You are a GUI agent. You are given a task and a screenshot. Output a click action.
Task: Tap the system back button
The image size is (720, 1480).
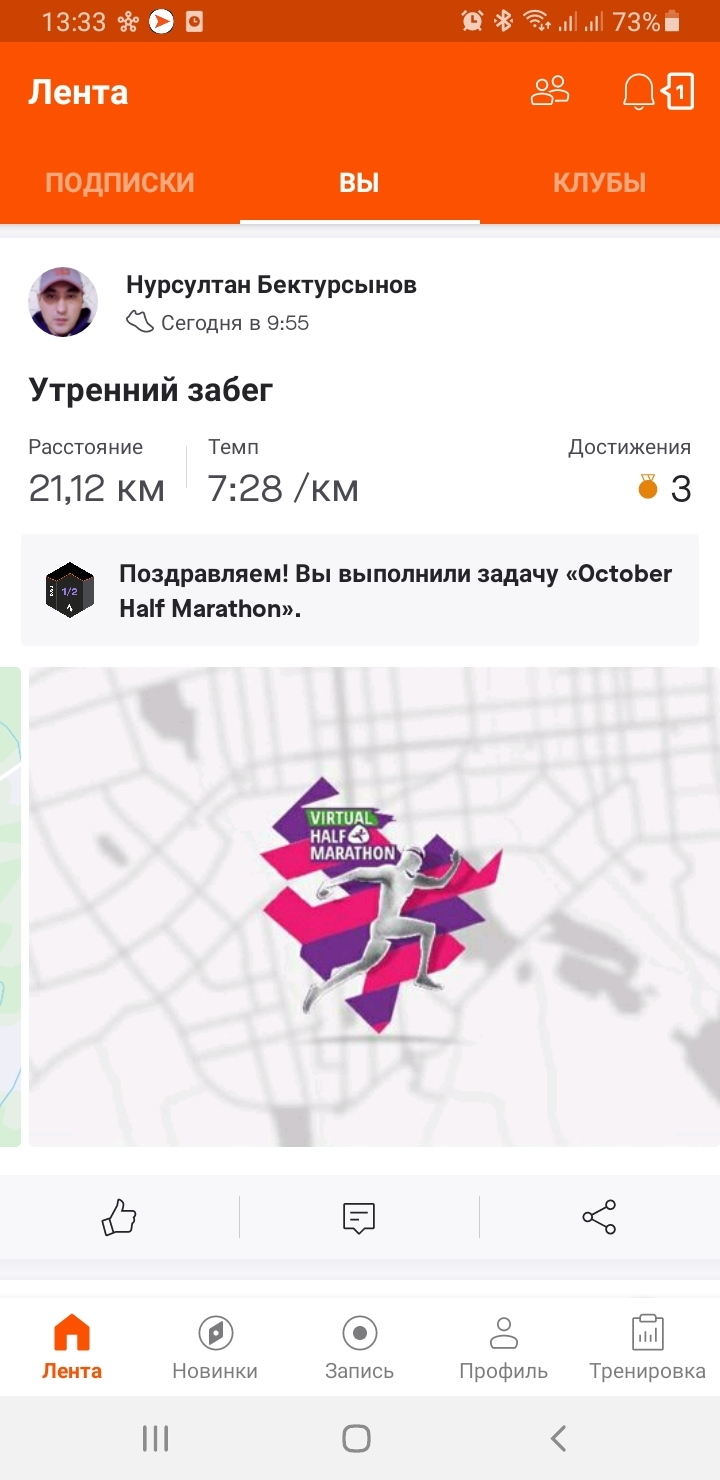(559, 1438)
